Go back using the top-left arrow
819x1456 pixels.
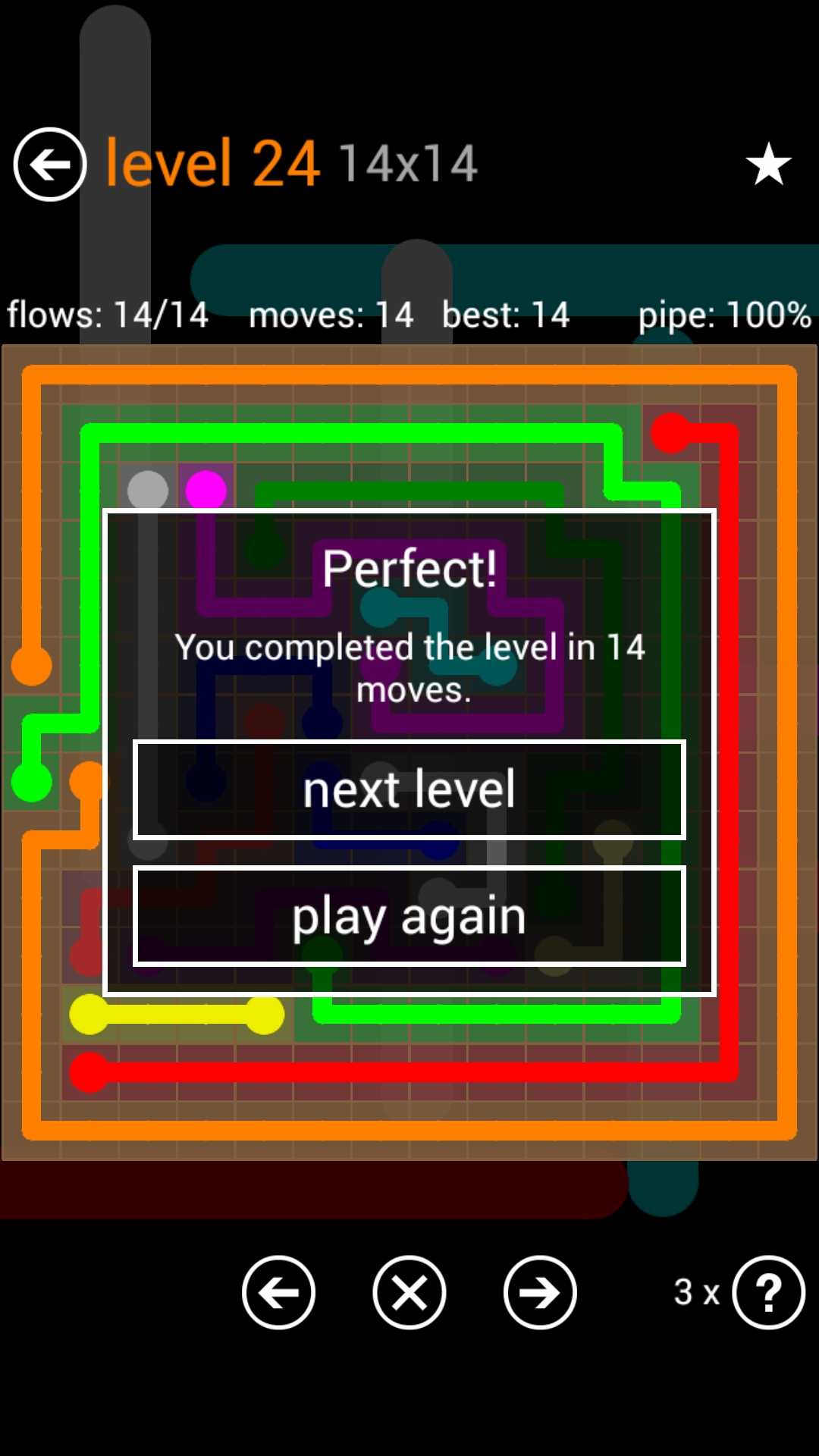[x=50, y=165]
